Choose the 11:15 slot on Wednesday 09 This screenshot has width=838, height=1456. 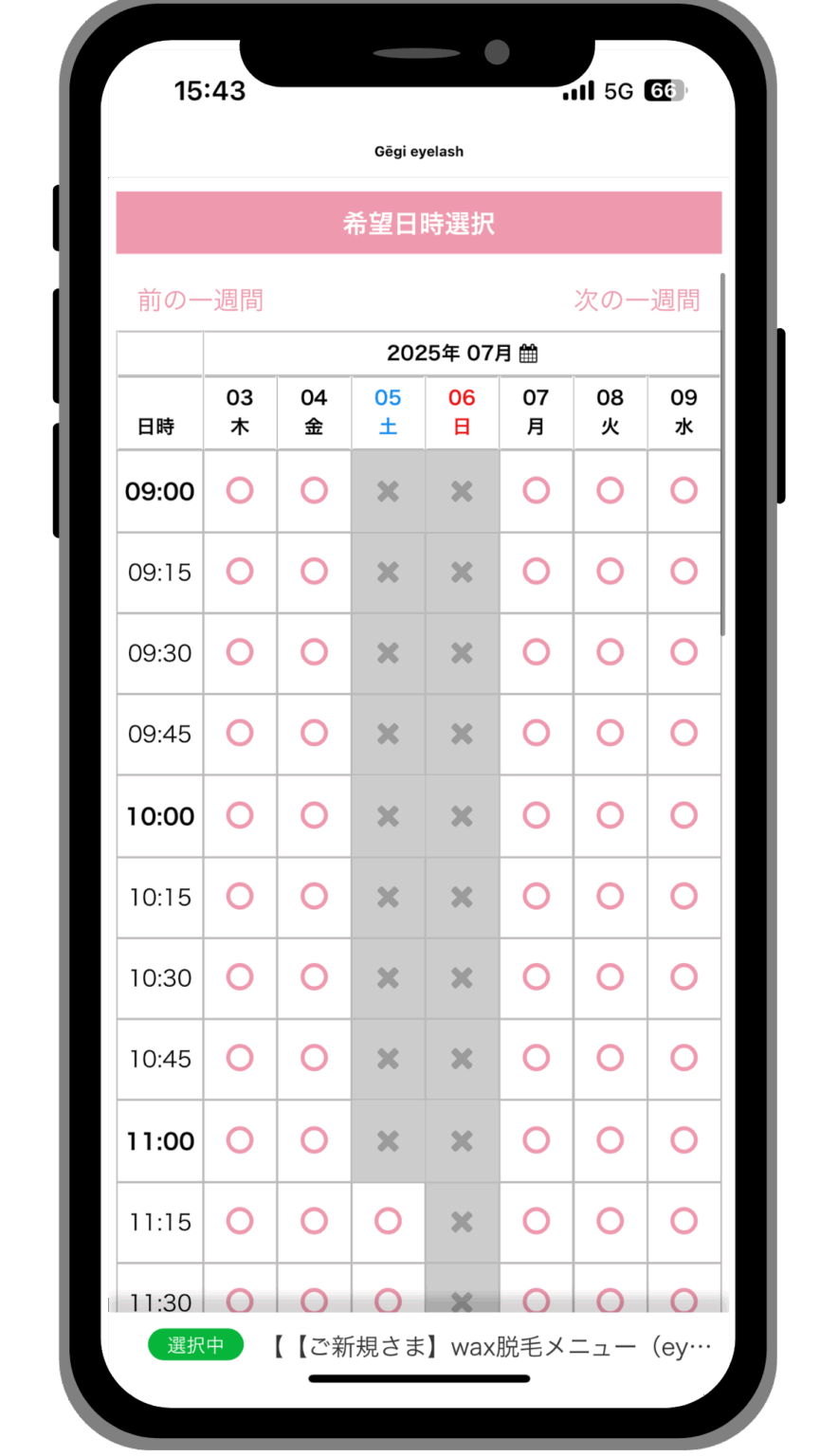click(683, 1221)
